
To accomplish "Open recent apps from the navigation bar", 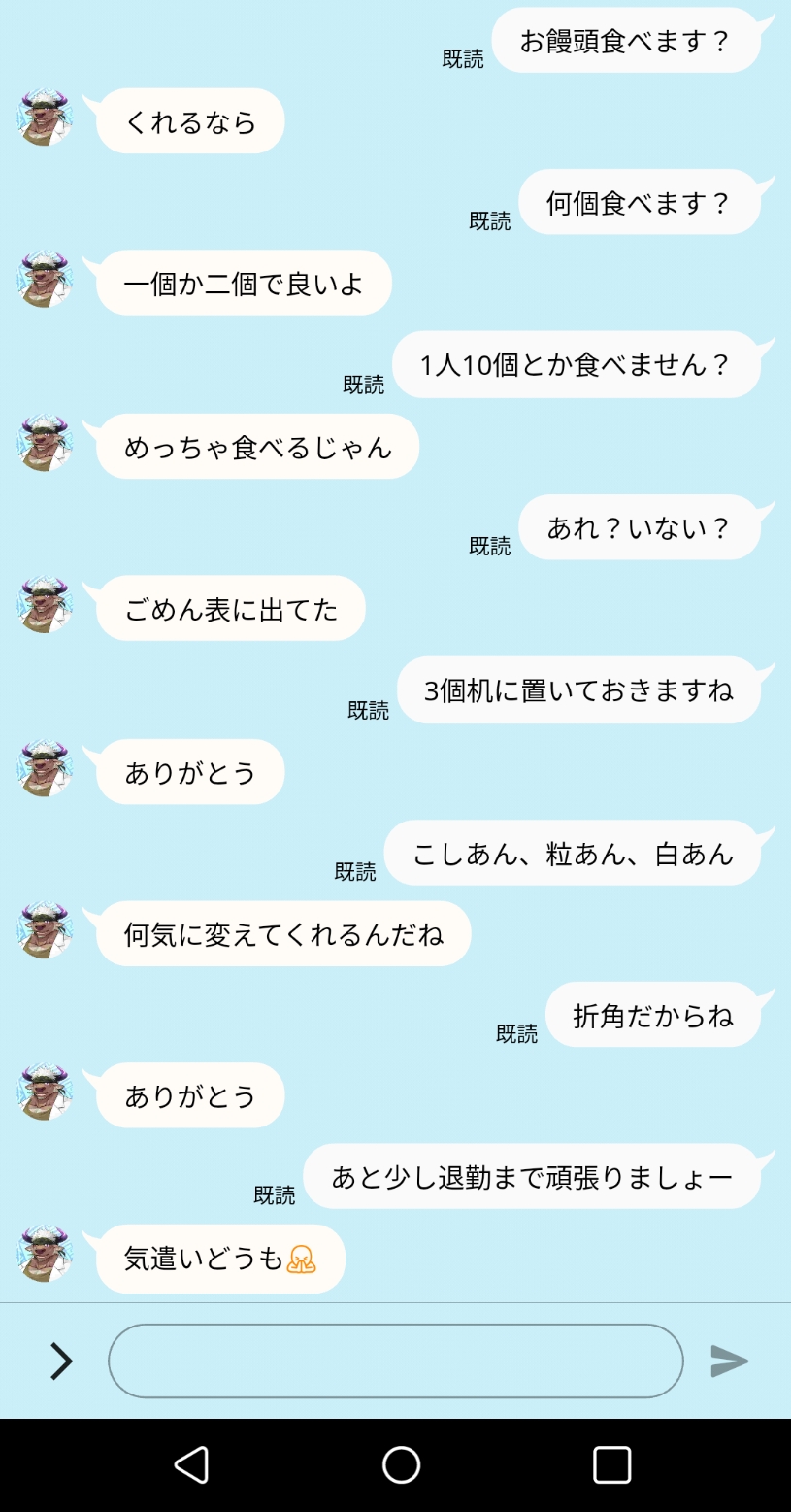I will click(611, 1464).
